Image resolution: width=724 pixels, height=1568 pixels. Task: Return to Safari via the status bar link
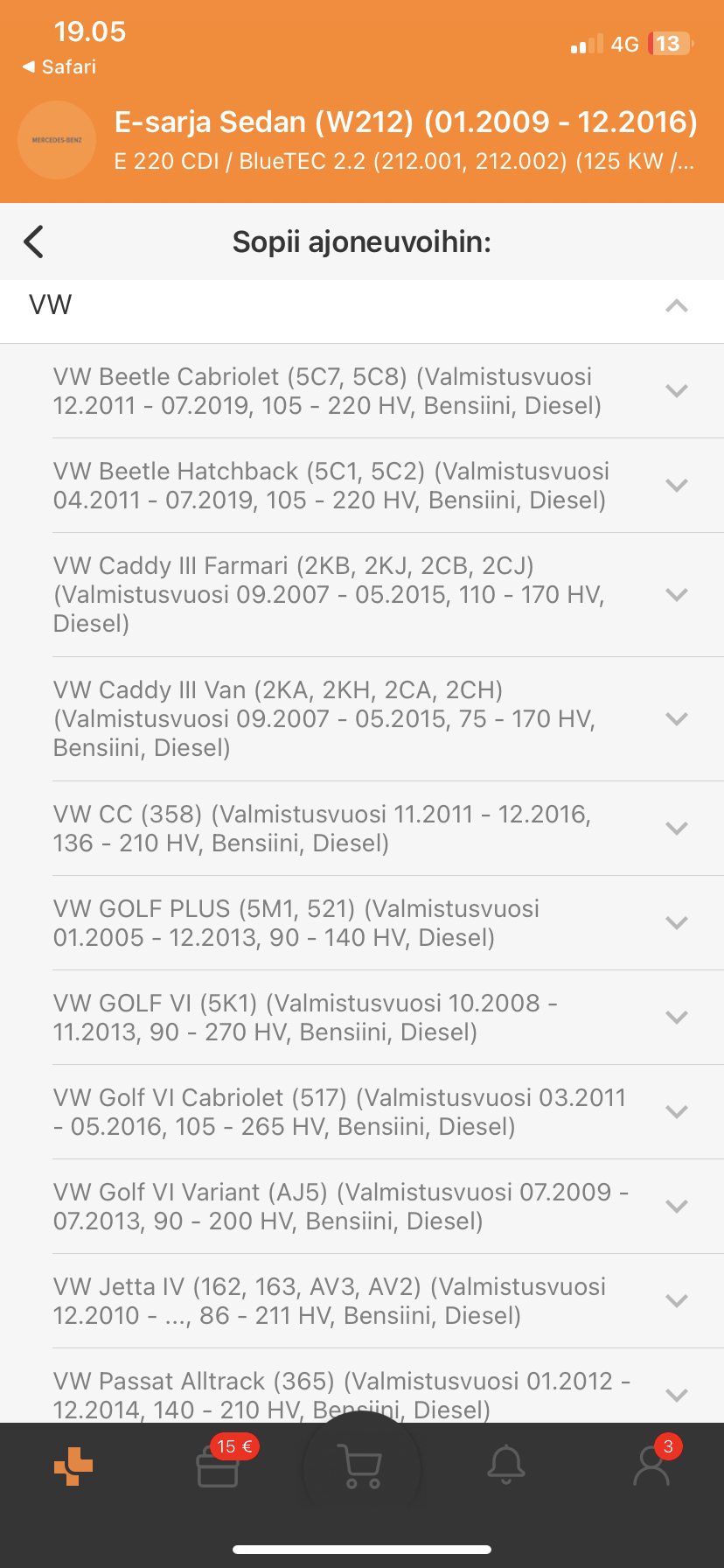[x=59, y=67]
